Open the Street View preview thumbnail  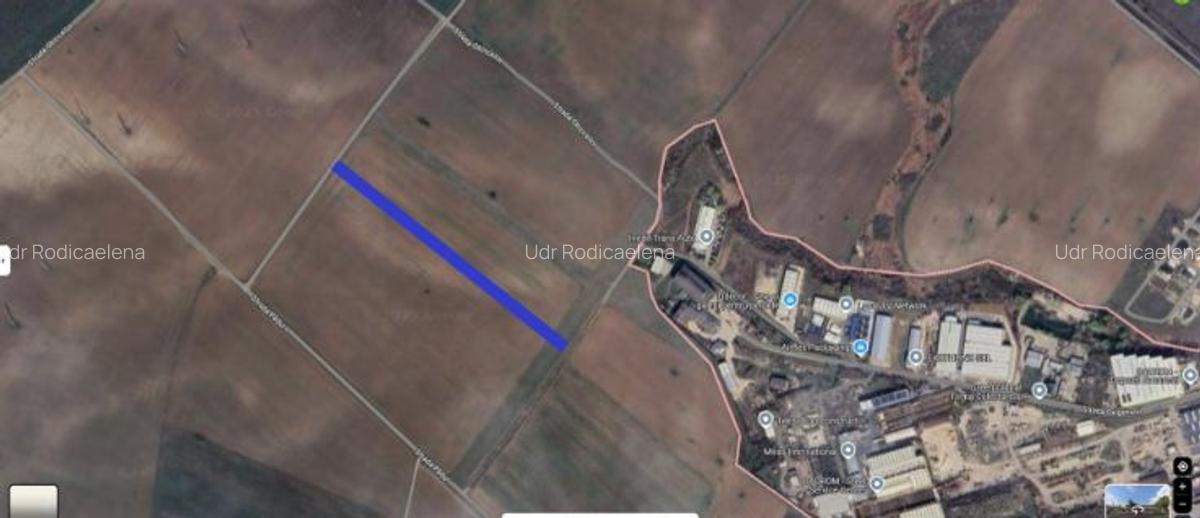click(1136, 501)
